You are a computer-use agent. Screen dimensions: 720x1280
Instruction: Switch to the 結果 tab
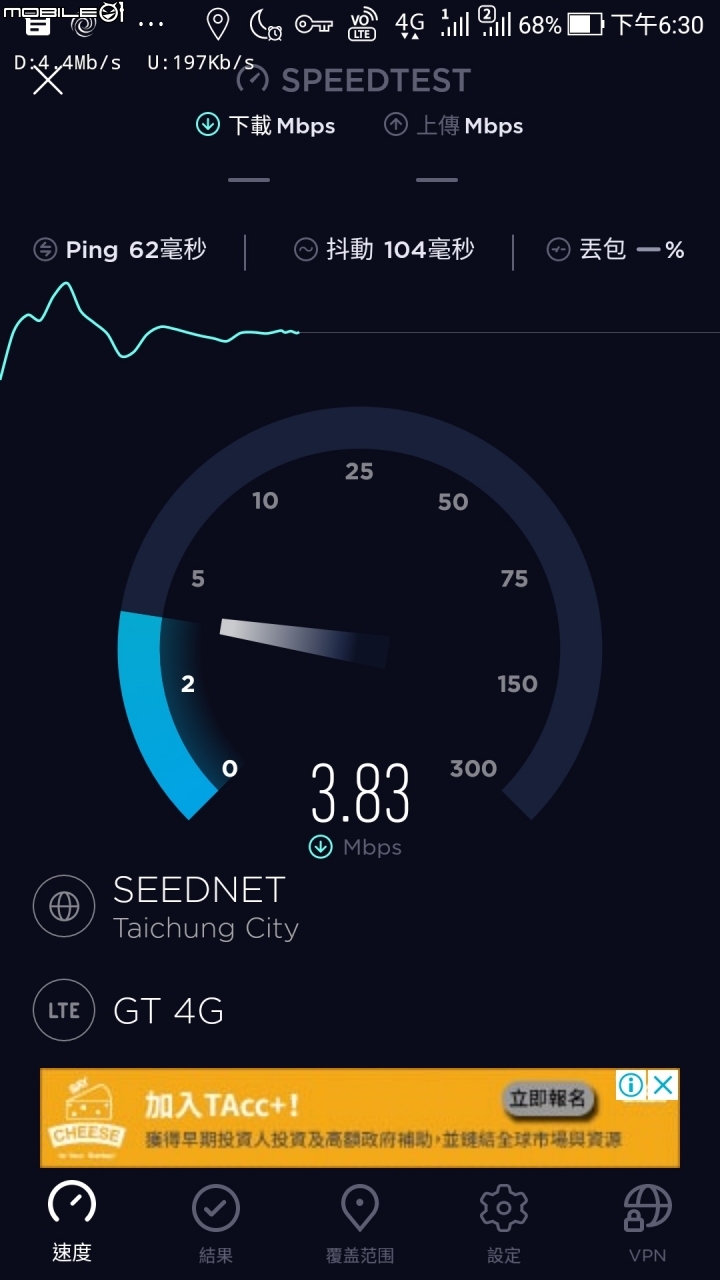click(x=216, y=1222)
